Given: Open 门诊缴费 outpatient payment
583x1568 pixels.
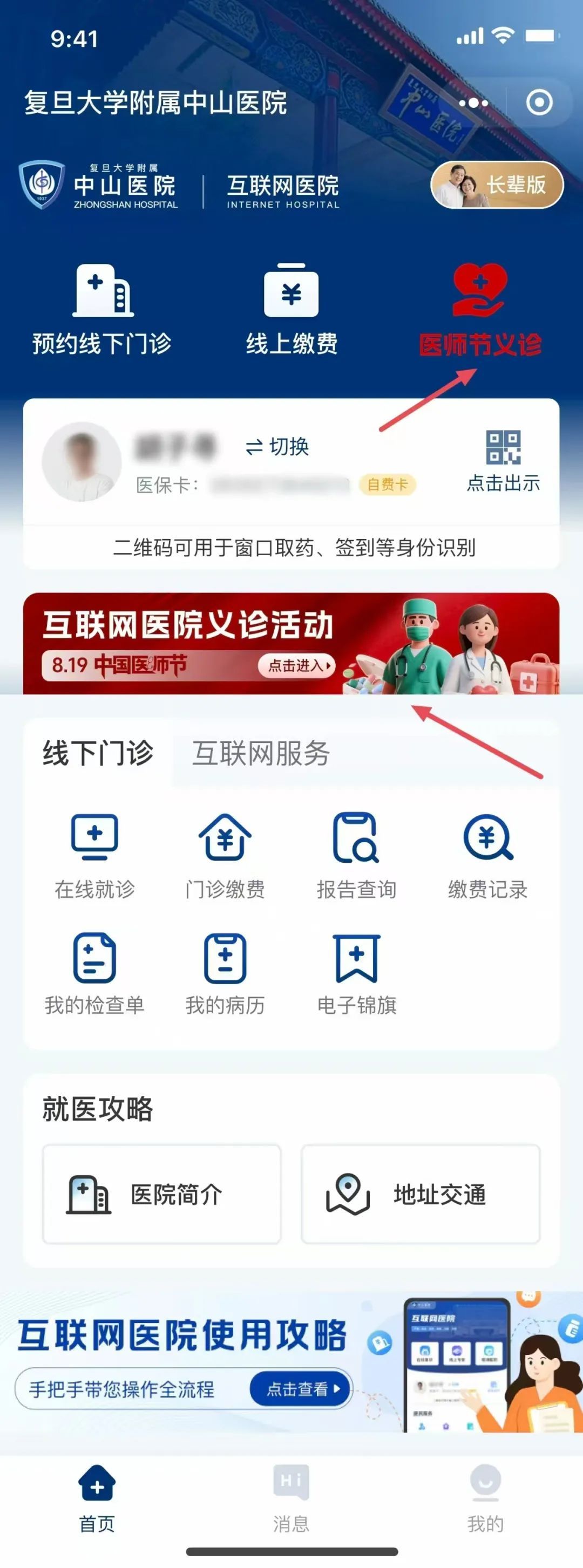Looking at the screenshot, I should click(x=225, y=856).
